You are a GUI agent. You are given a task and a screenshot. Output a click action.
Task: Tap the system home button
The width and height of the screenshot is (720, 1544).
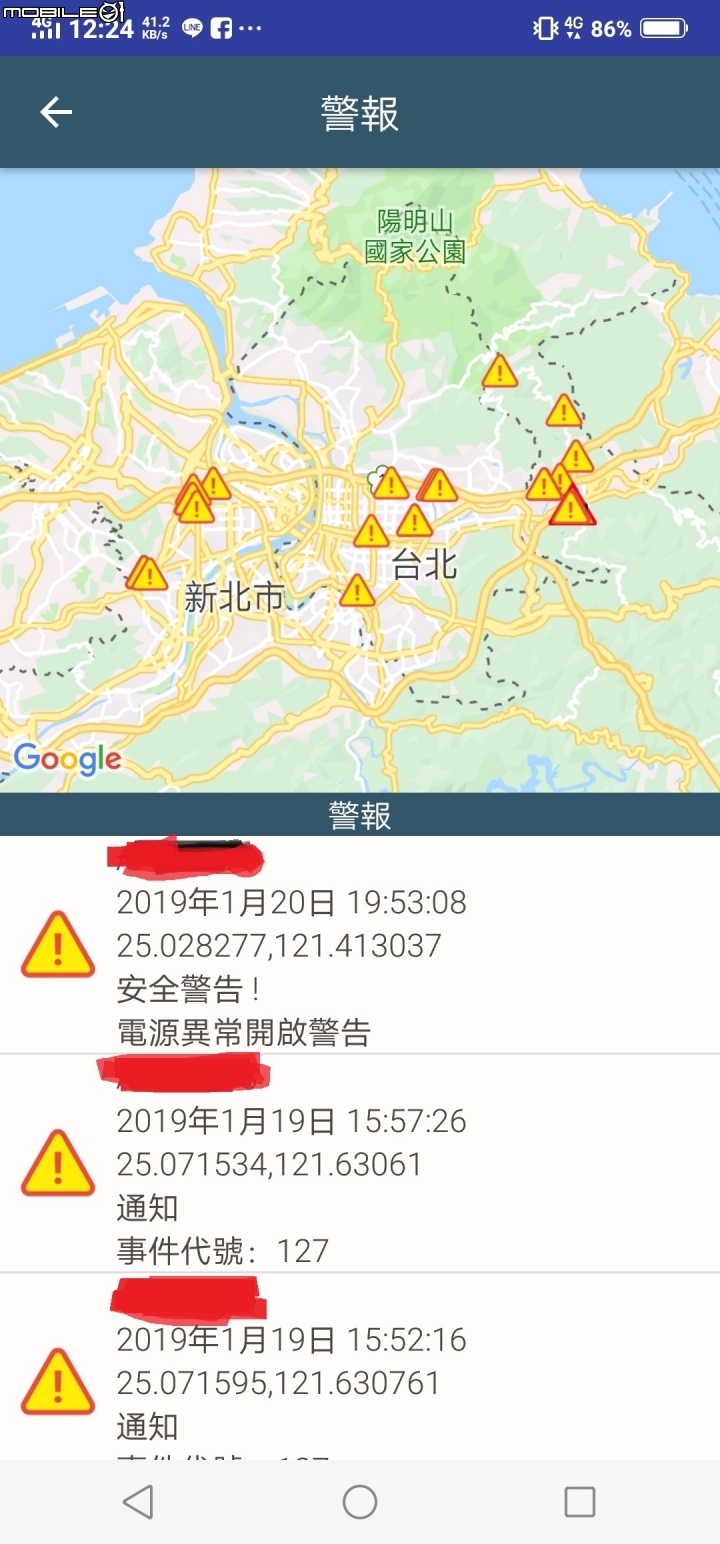[x=360, y=1501]
